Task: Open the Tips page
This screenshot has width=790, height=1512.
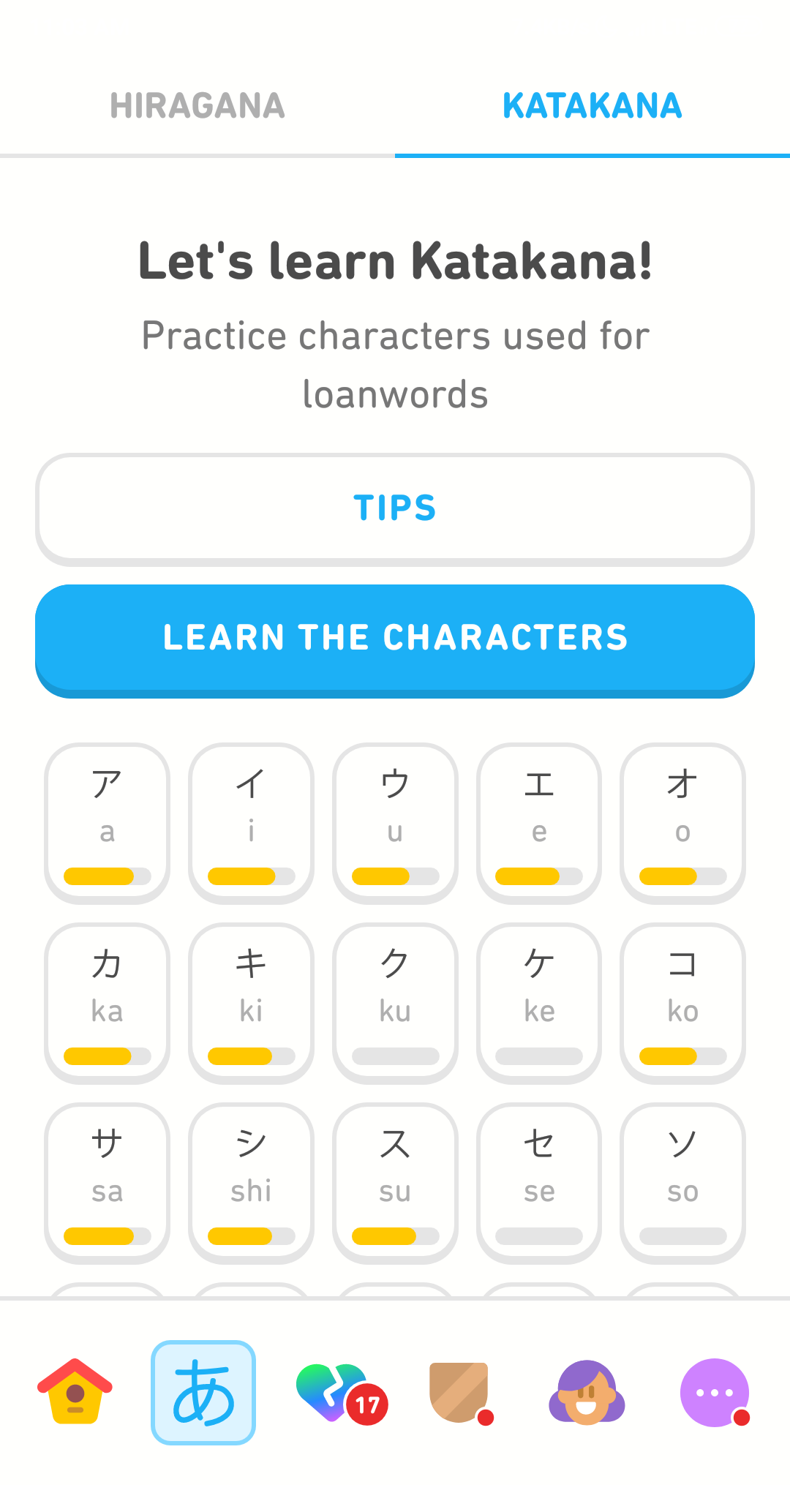Action: coord(394,508)
